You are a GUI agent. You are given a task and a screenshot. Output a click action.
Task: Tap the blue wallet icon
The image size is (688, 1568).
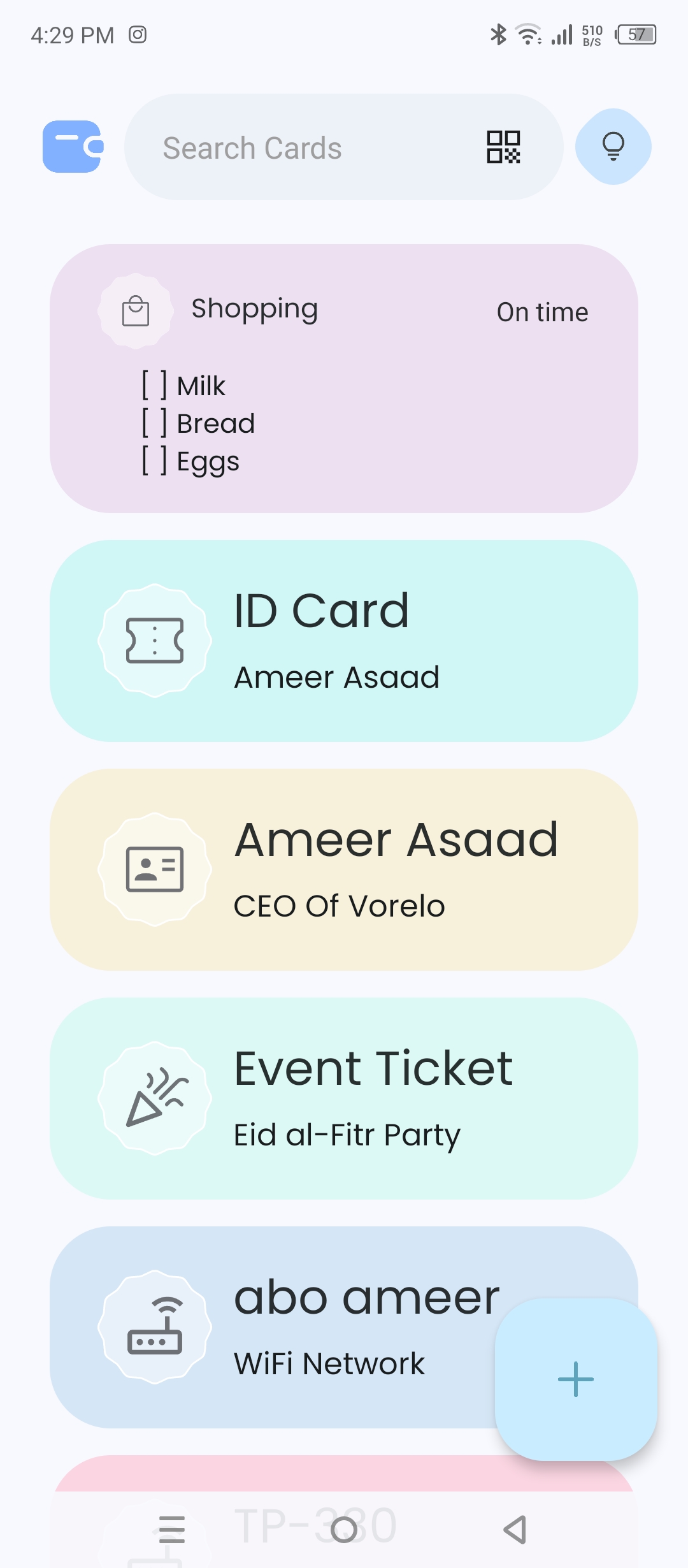click(73, 147)
